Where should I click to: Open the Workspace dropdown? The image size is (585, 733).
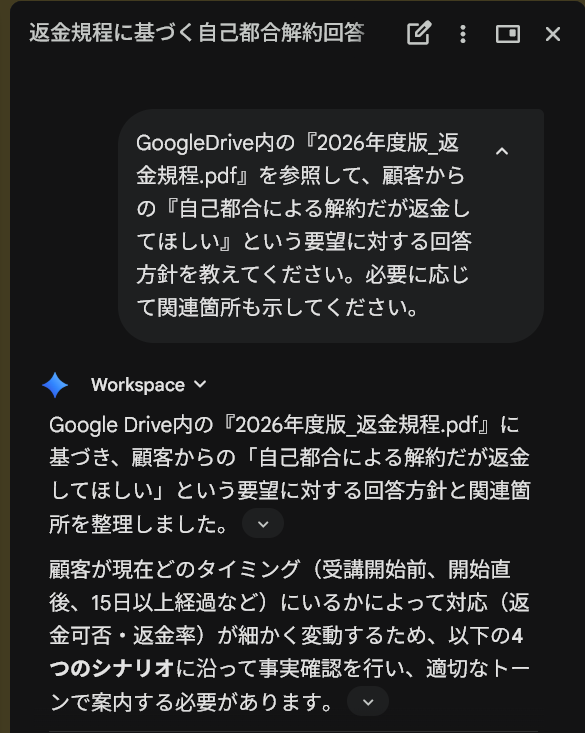(149, 385)
